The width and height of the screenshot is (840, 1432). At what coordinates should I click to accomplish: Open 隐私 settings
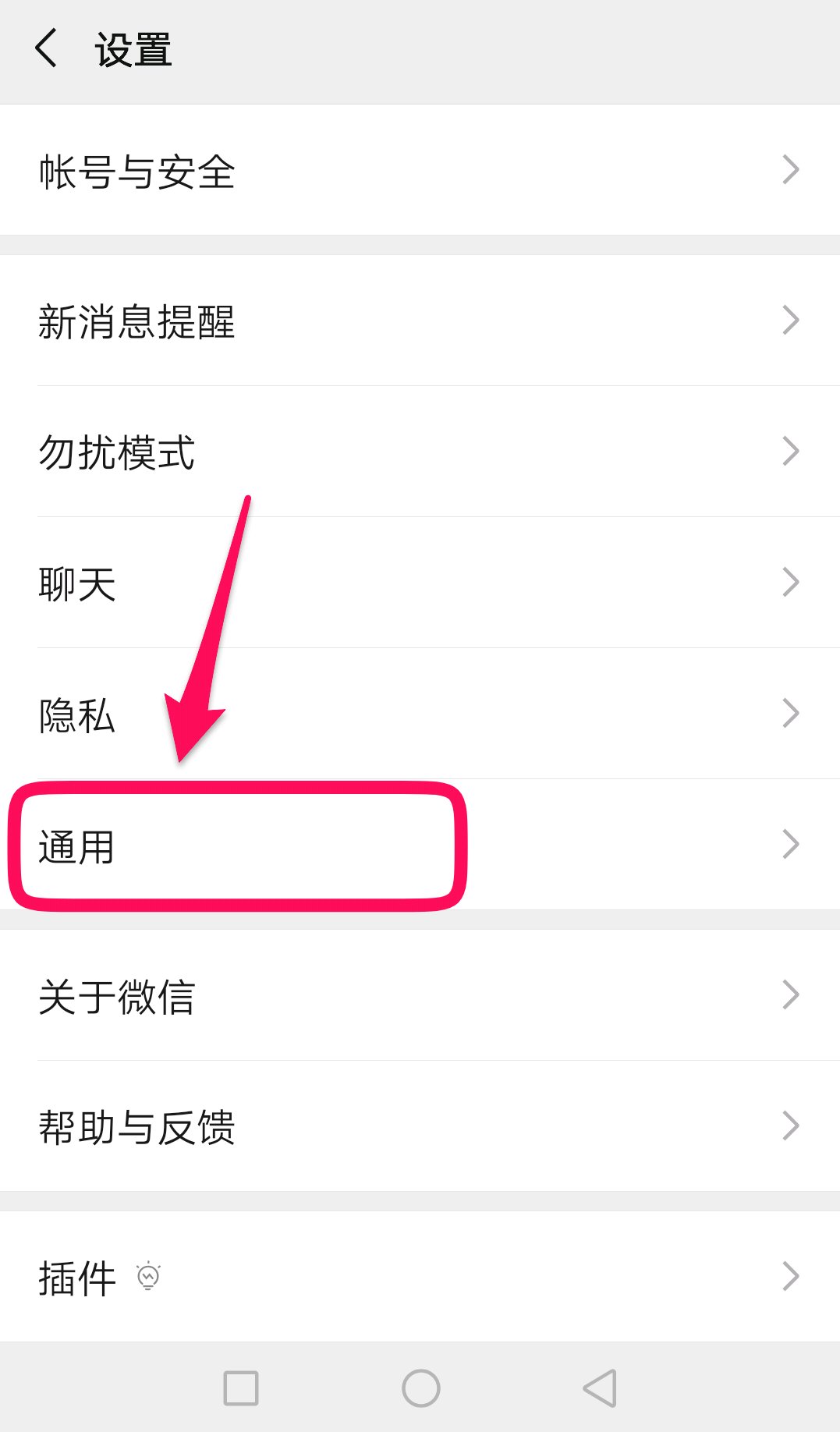click(x=420, y=714)
